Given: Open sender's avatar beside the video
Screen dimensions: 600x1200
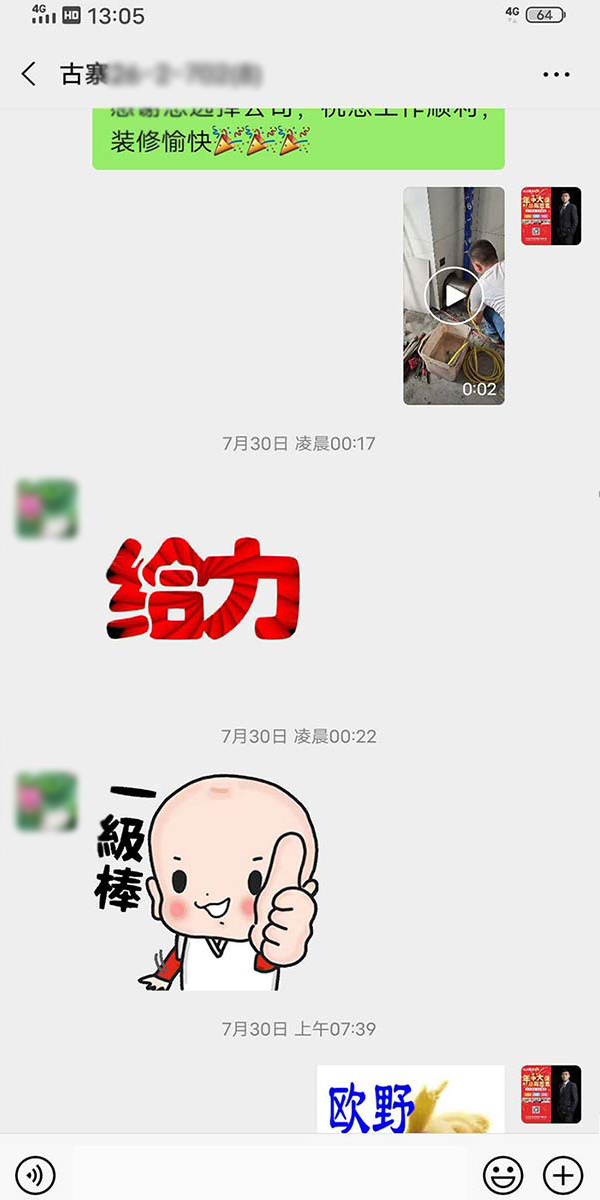Looking at the screenshot, I should pyautogui.click(x=551, y=216).
